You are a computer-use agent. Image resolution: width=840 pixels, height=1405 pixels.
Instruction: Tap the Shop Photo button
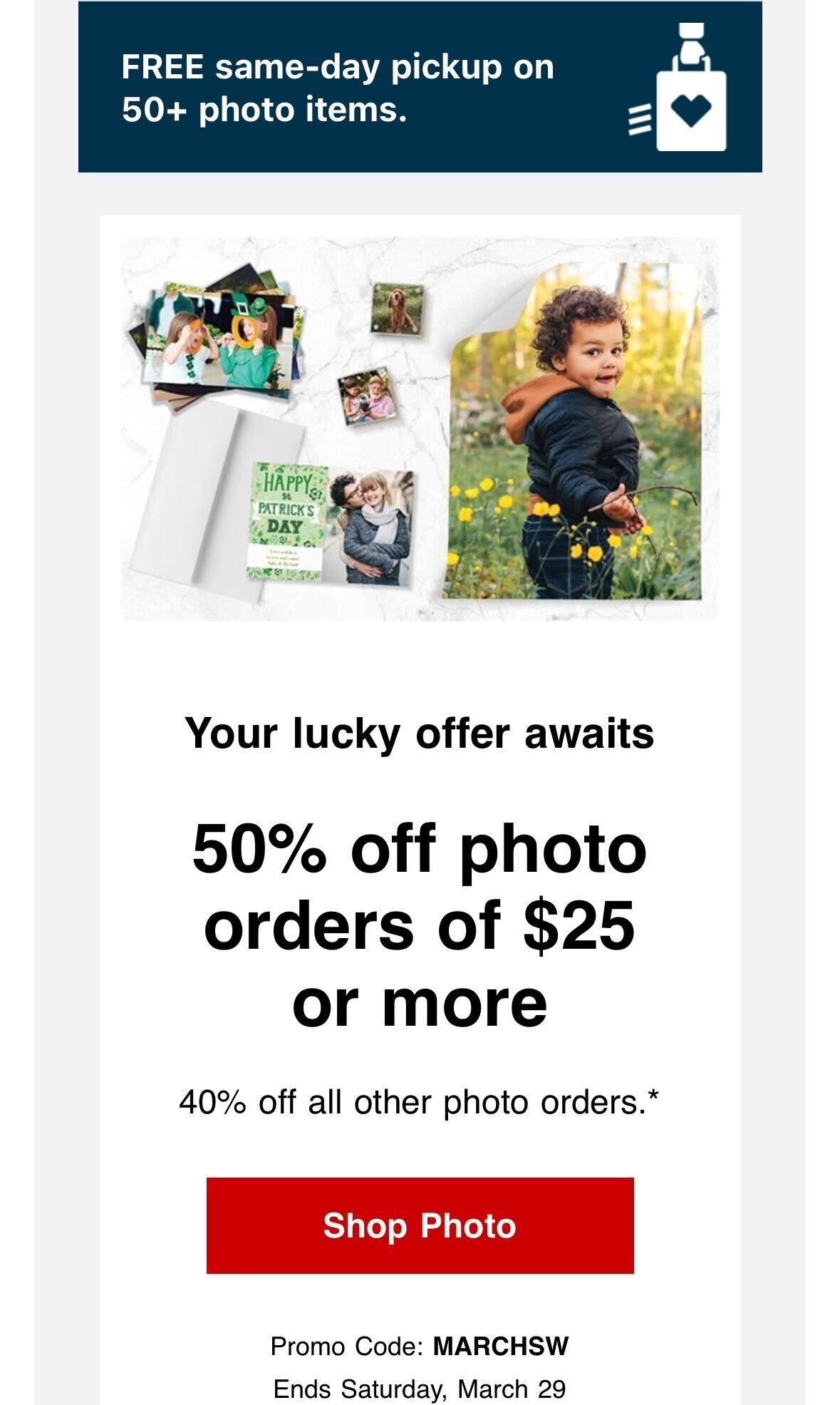coord(420,1225)
